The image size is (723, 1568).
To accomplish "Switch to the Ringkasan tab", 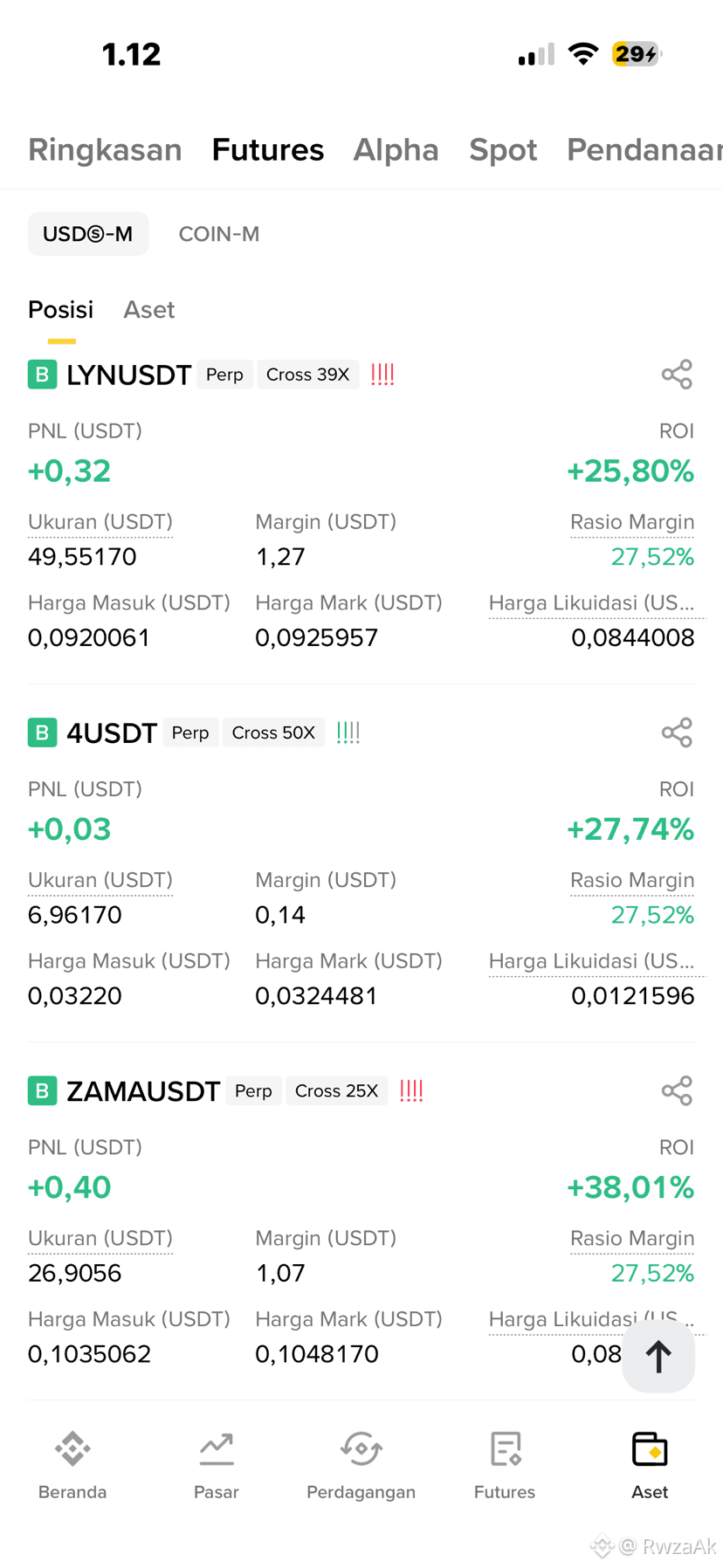I will [105, 149].
